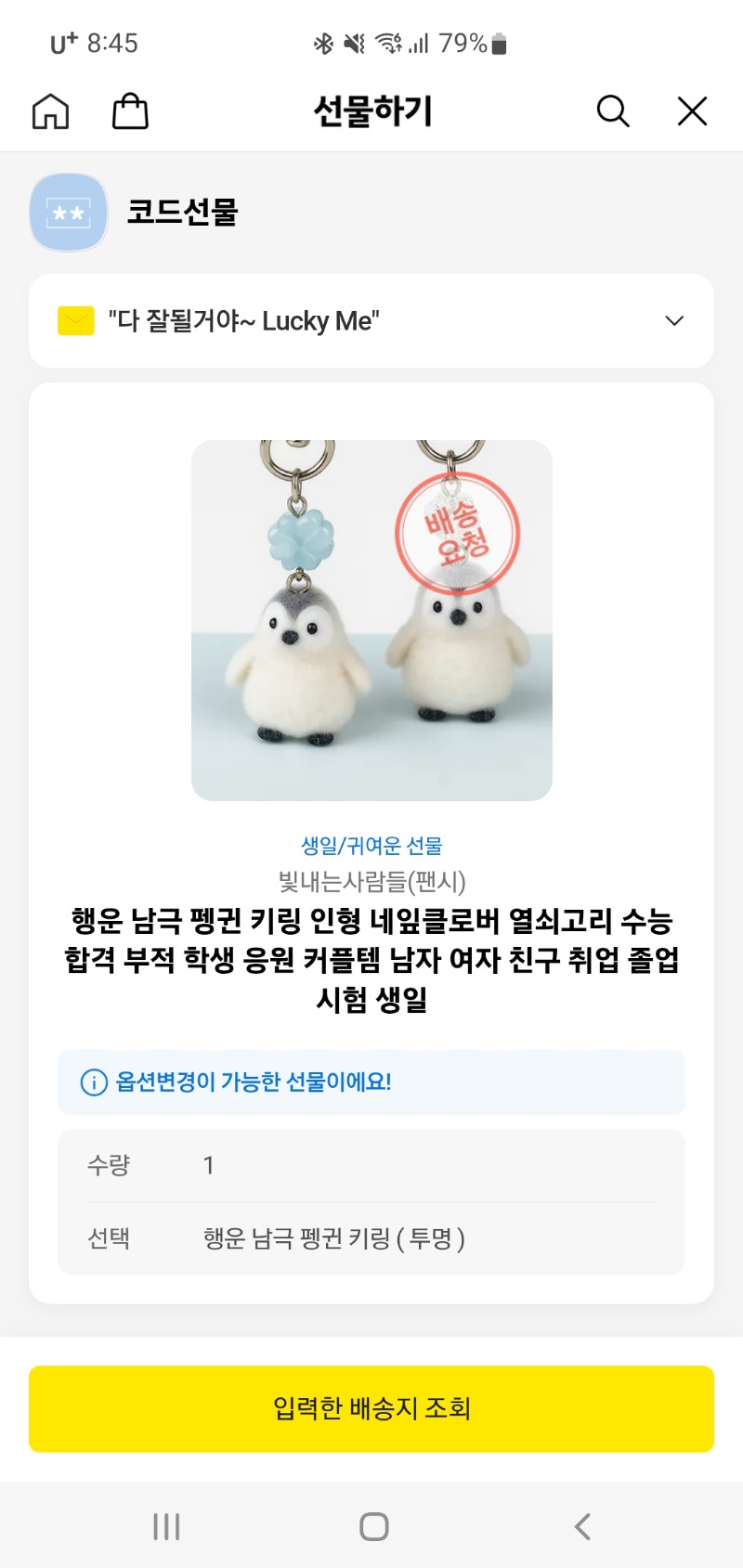Open search with the magnifier icon

tap(612, 111)
